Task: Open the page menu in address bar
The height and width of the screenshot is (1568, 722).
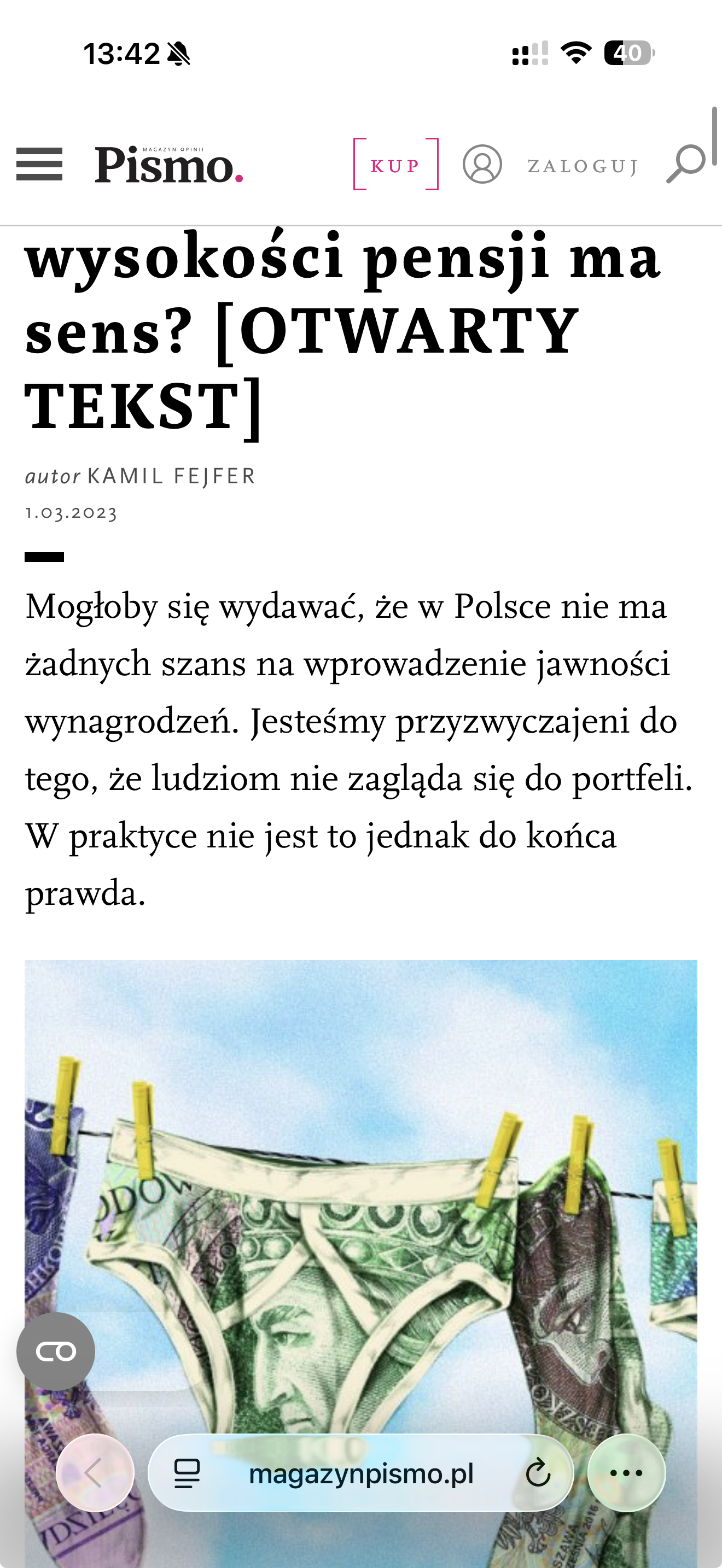Action: [x=187, y=1473]
